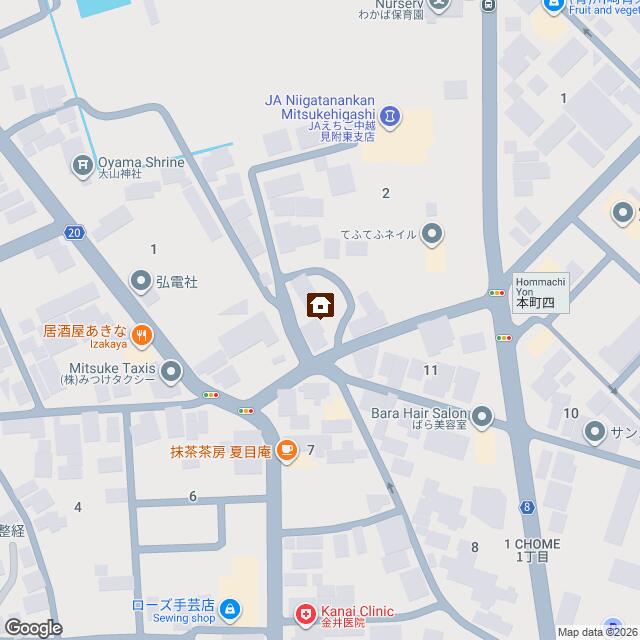Select JA Niigatanankan Mitsukehigashi marker

click(x=391, y=118)
